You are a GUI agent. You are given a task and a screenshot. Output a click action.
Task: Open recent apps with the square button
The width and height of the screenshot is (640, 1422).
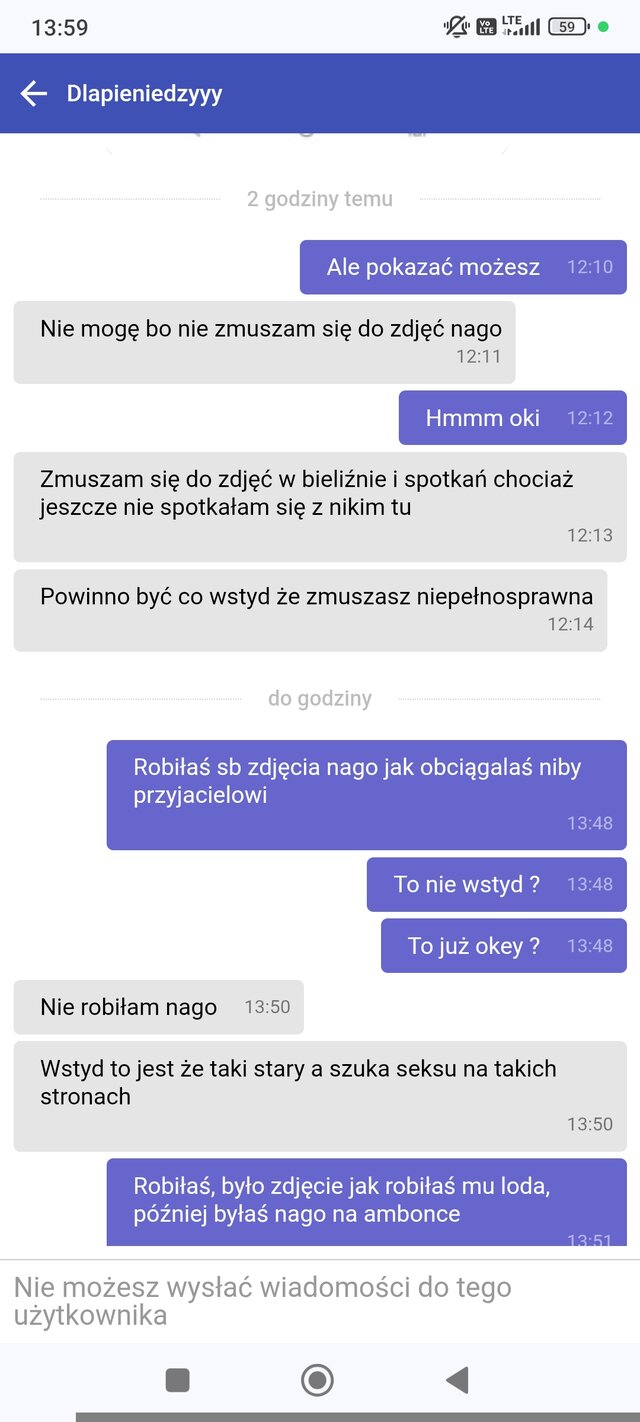pos(177,1380)
